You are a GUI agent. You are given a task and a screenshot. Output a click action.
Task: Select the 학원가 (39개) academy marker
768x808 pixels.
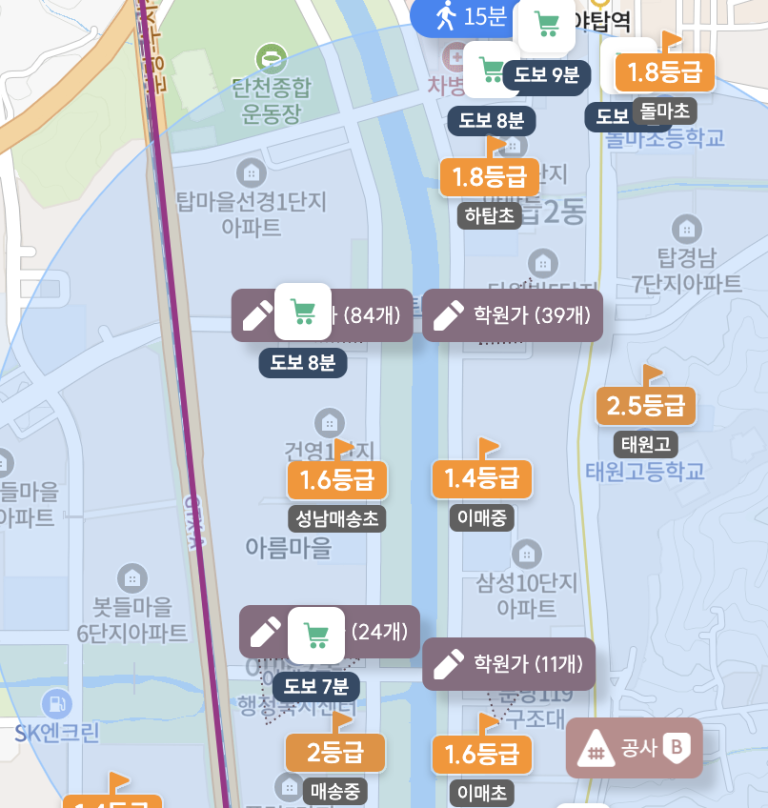click(x=513, y=316)
